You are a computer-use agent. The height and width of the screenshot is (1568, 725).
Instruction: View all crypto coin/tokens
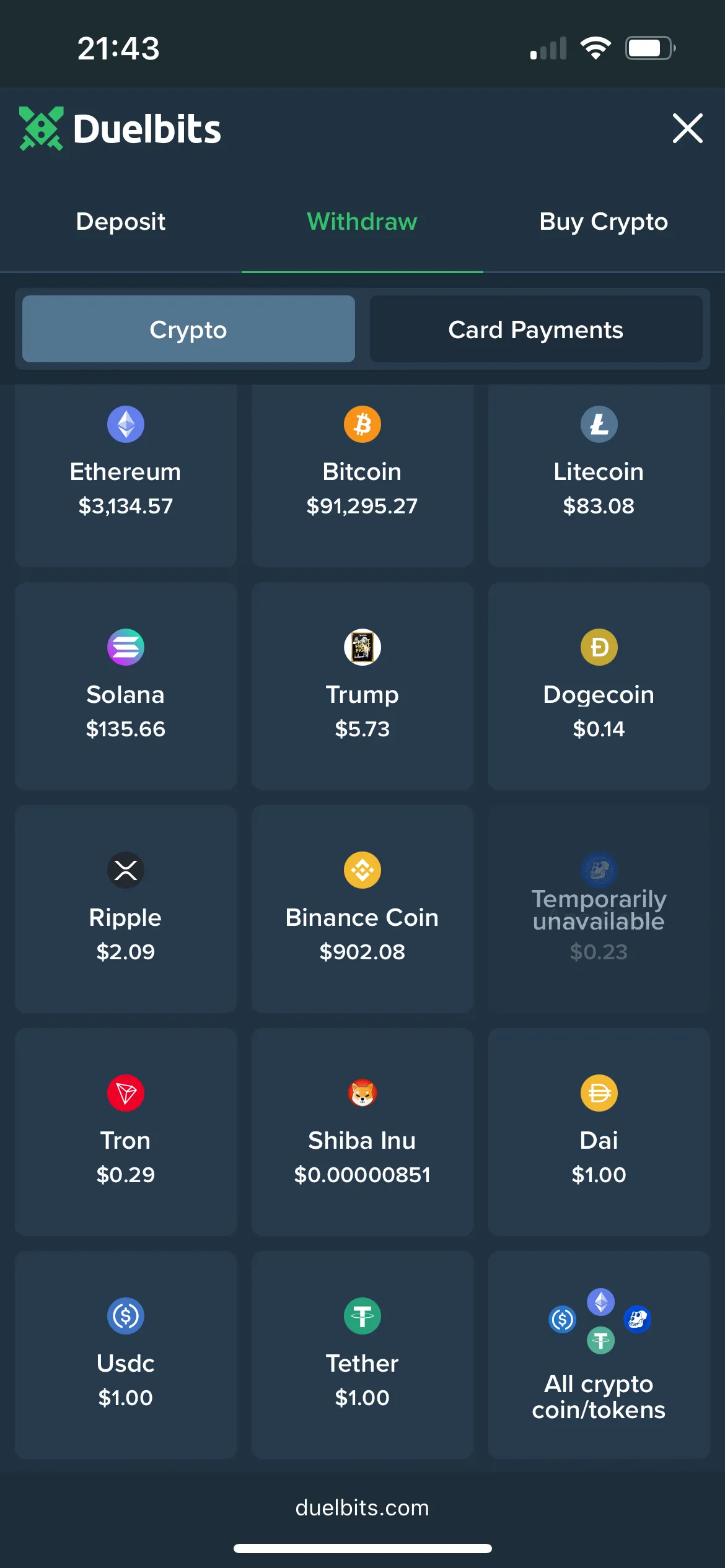click(599, 1355)
